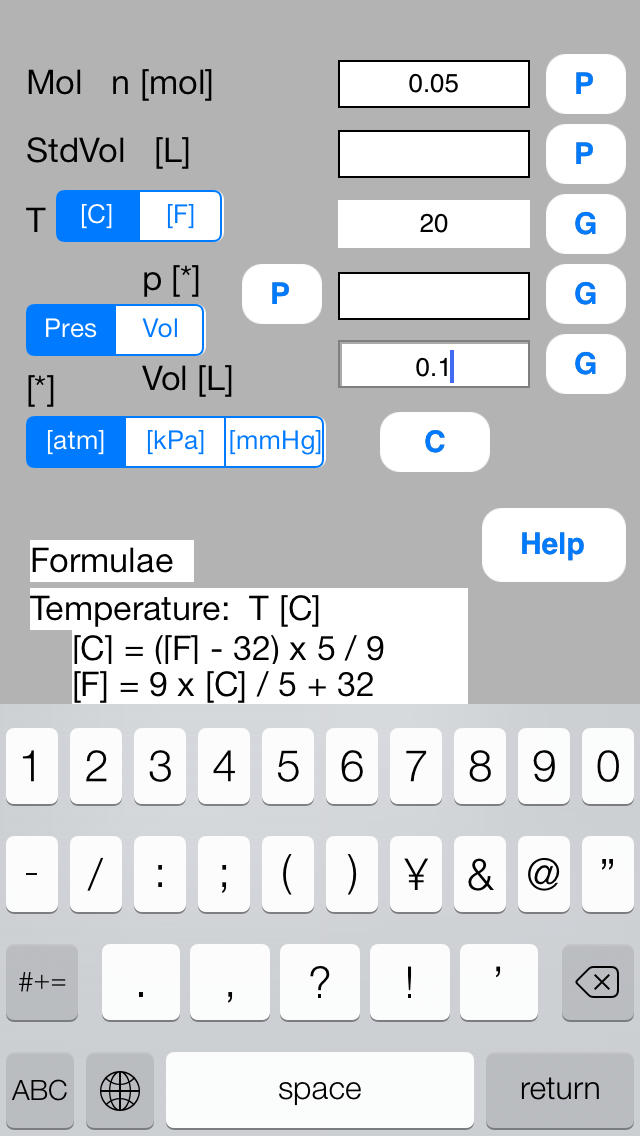This screenshot has width=640, height=1136.
Task: Tap the return key on the keyboard
Action: pyautogui.click(x=560, y=1089)
